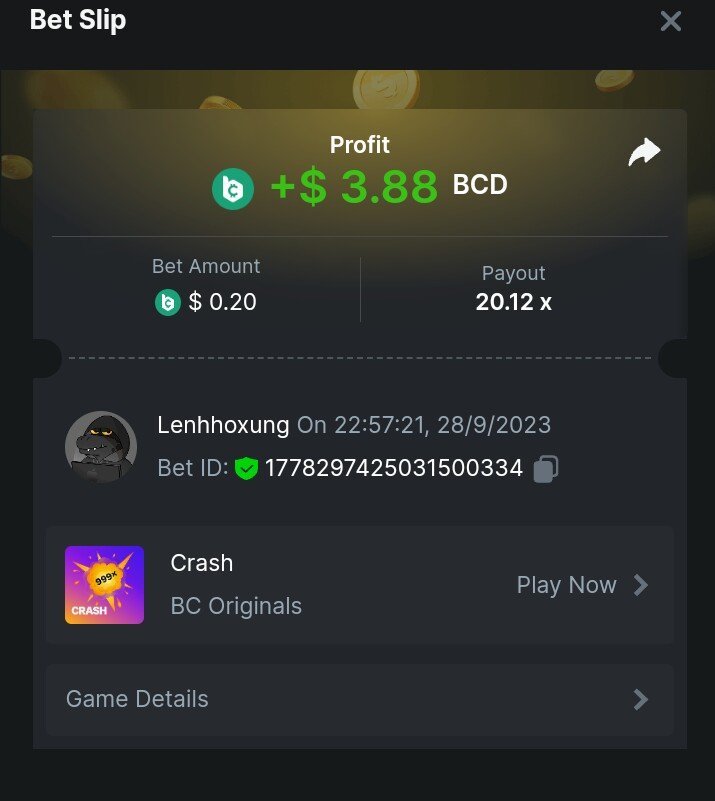Open Lenhhoxung's profile avatar
The image size is (715, 801).
tap(101, 447)
